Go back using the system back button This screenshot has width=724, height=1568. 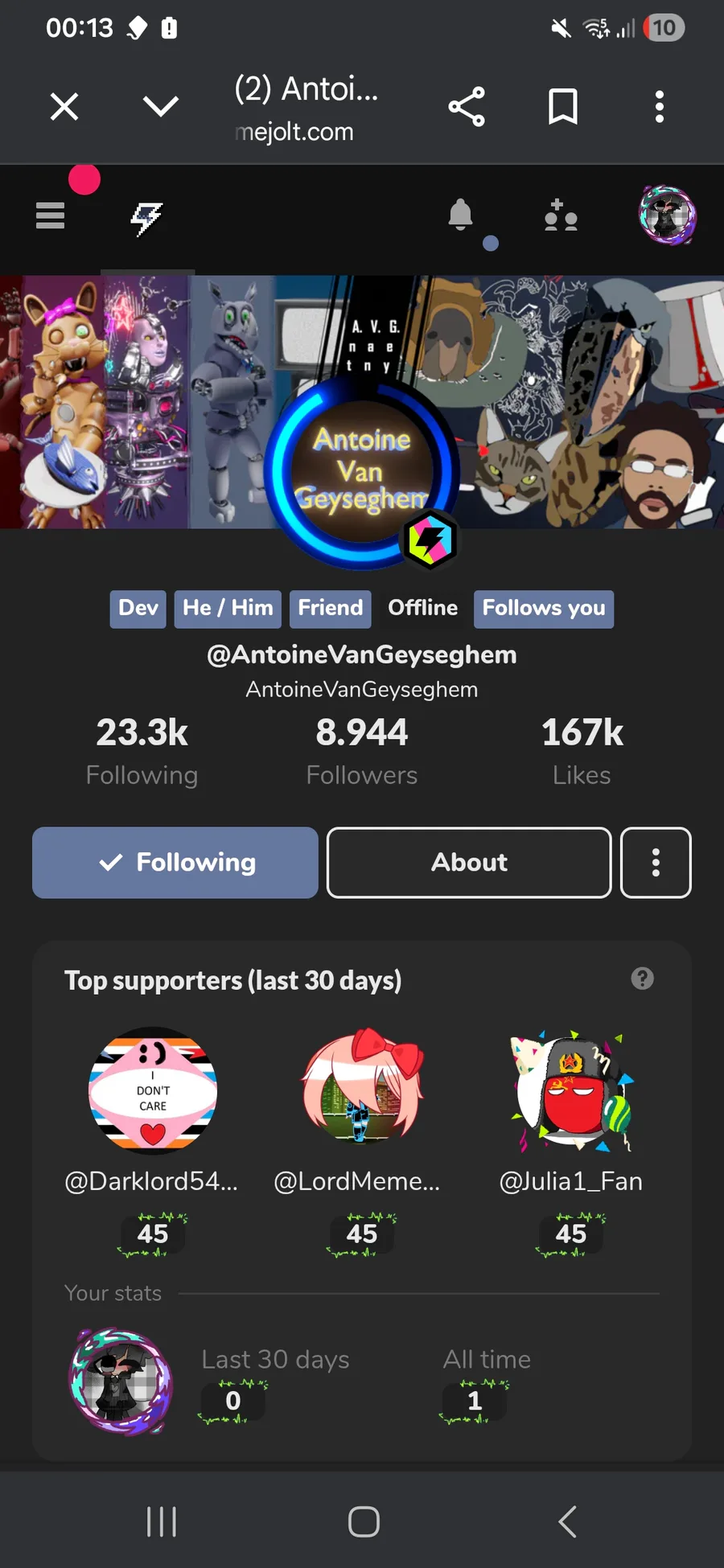point(567,1521)
